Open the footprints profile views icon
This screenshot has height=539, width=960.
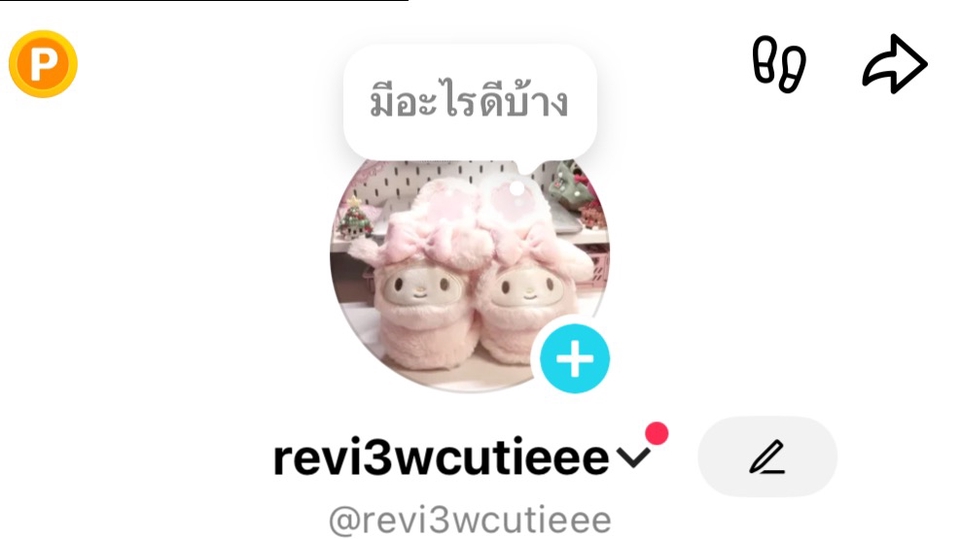point(778,65)
